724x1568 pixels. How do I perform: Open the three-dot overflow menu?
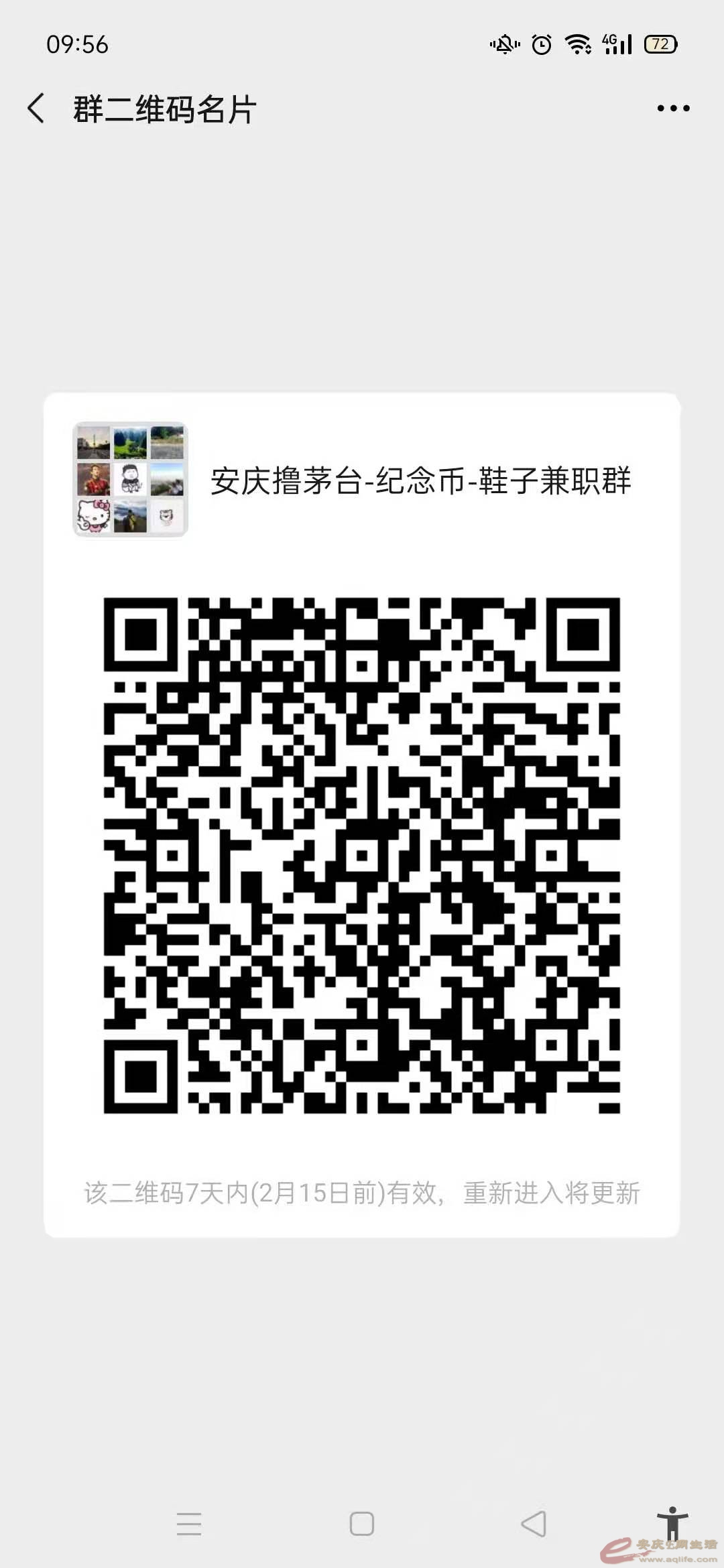673,108
